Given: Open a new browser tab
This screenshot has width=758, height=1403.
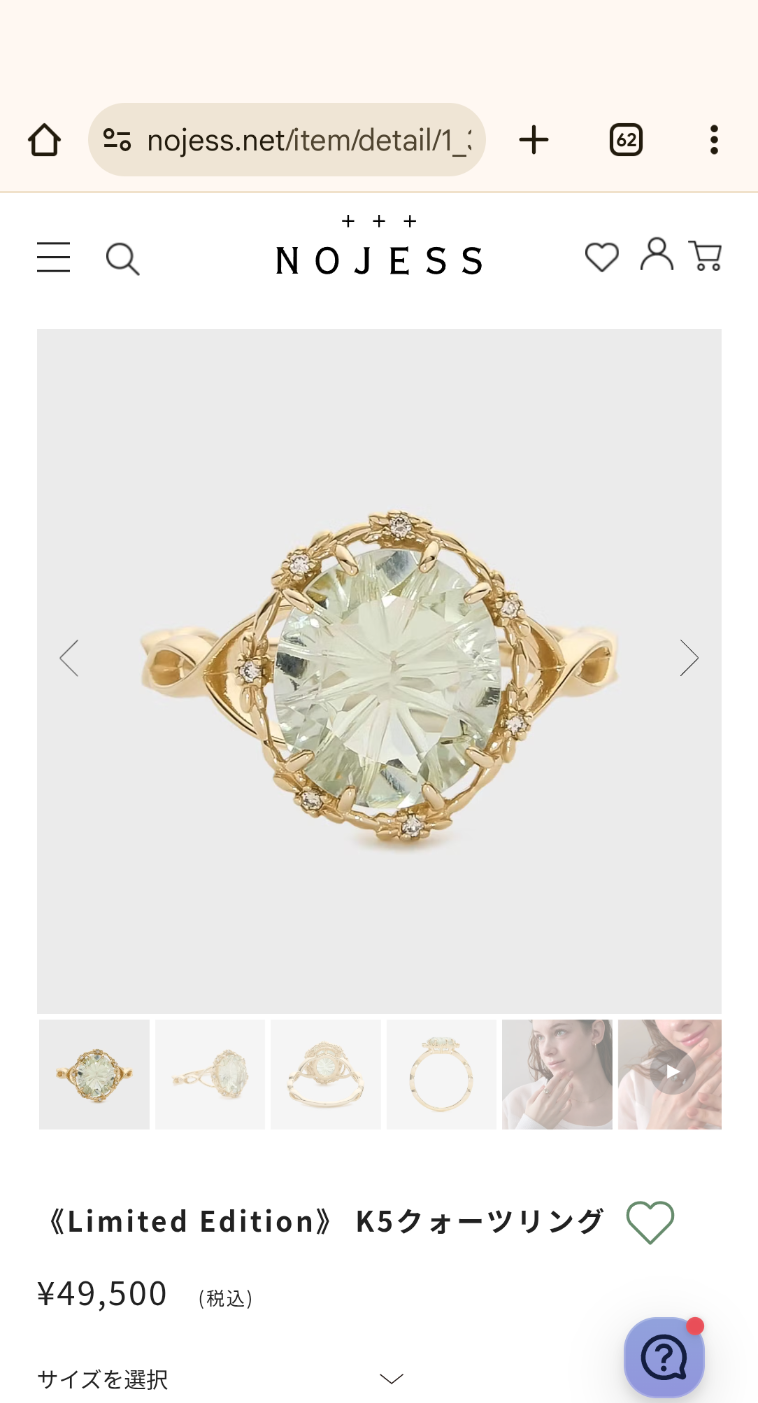Looking at the screenshot, I should click(x=534, y=140).
